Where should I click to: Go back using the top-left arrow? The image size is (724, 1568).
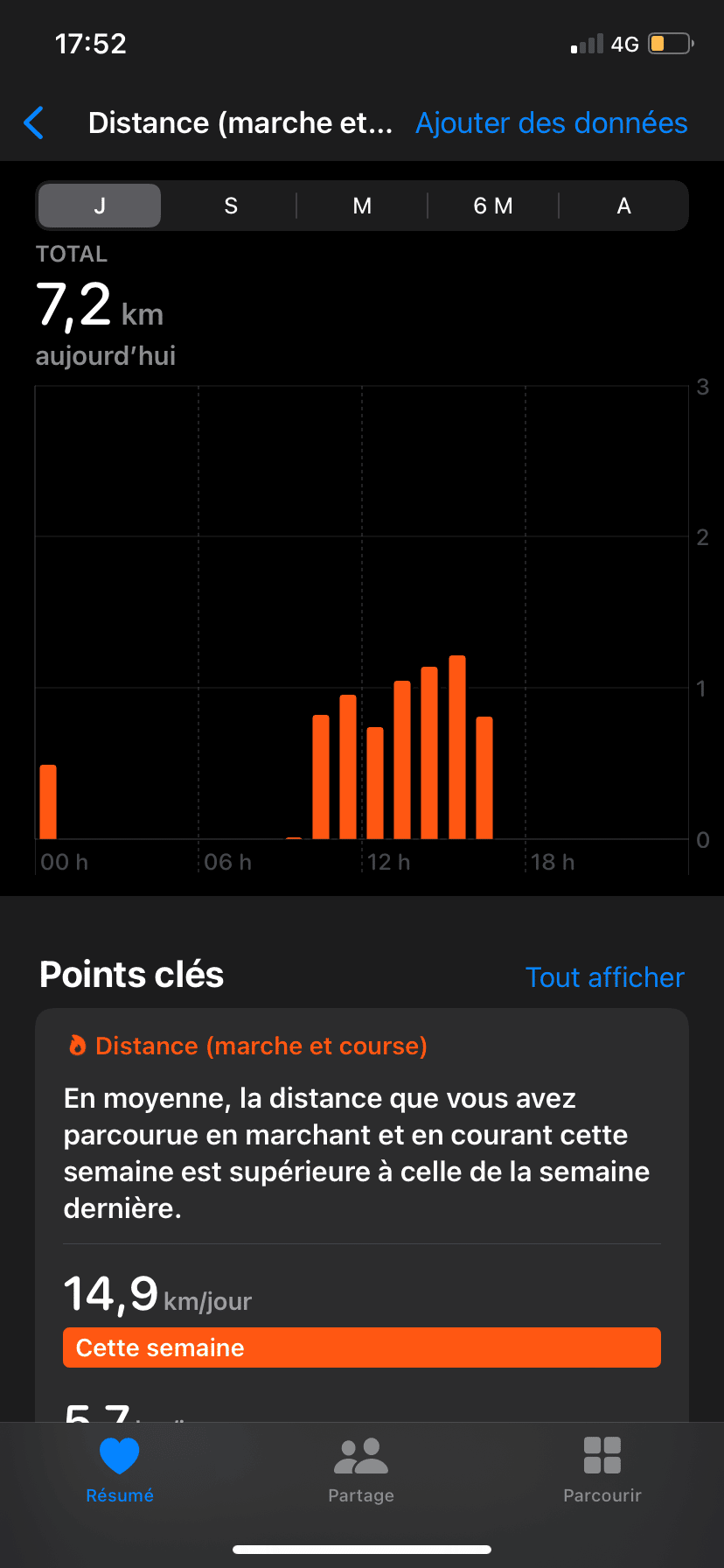coord(34,122)
